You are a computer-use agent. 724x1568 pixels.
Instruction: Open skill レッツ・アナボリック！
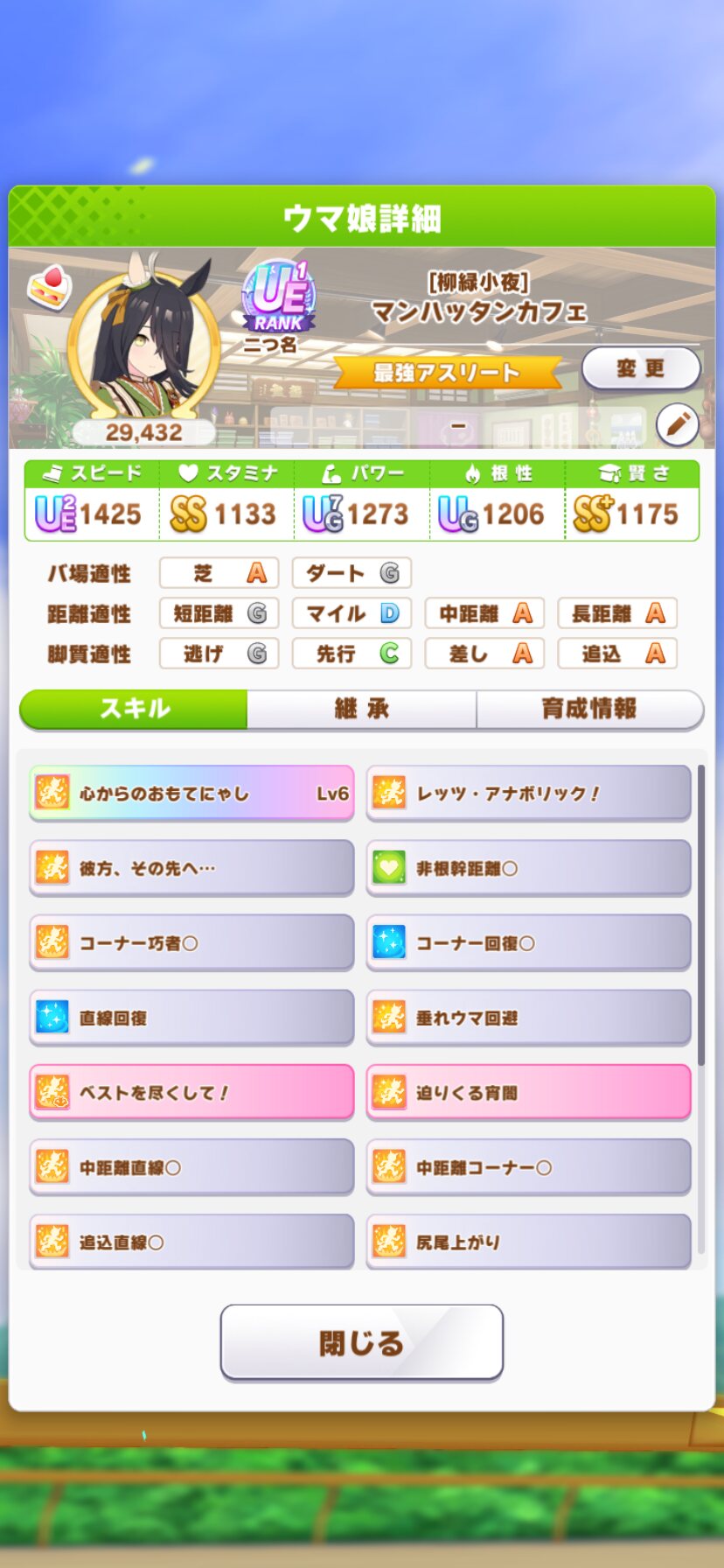coord(528,794)
